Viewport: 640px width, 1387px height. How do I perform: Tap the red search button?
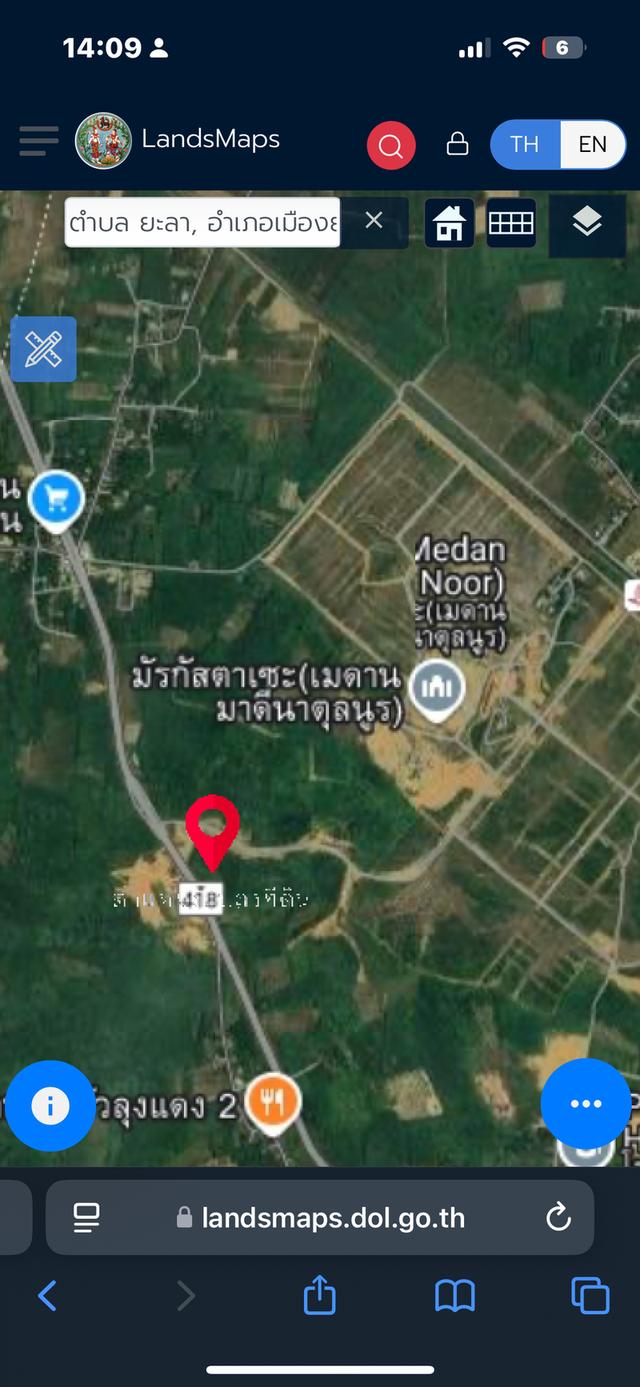(x=391, y=146)
